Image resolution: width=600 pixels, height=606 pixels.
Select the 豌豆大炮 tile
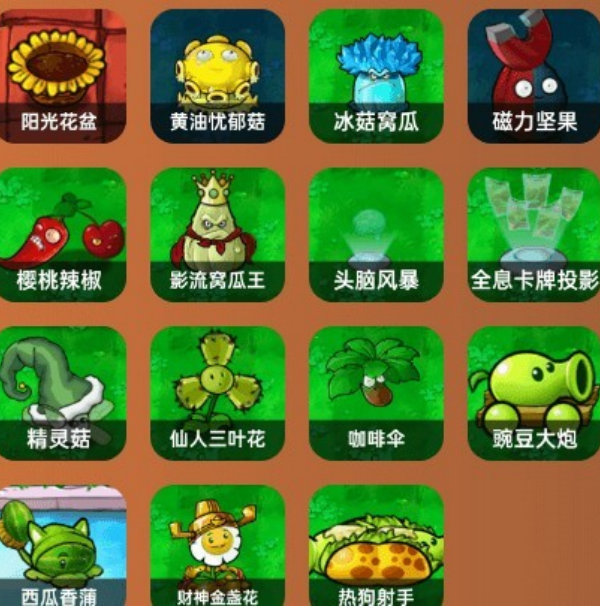[x=534, y=392]
